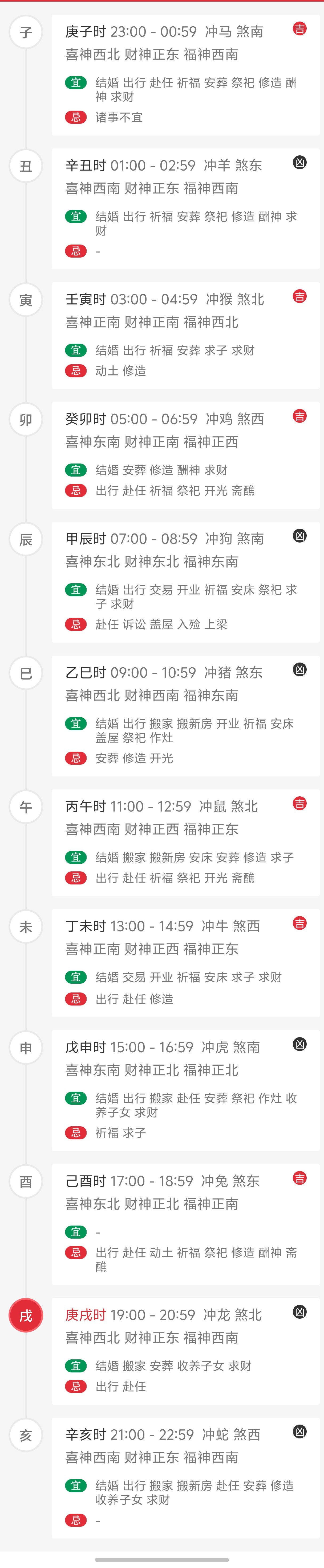Select the 亥 hour marker

26,1435
